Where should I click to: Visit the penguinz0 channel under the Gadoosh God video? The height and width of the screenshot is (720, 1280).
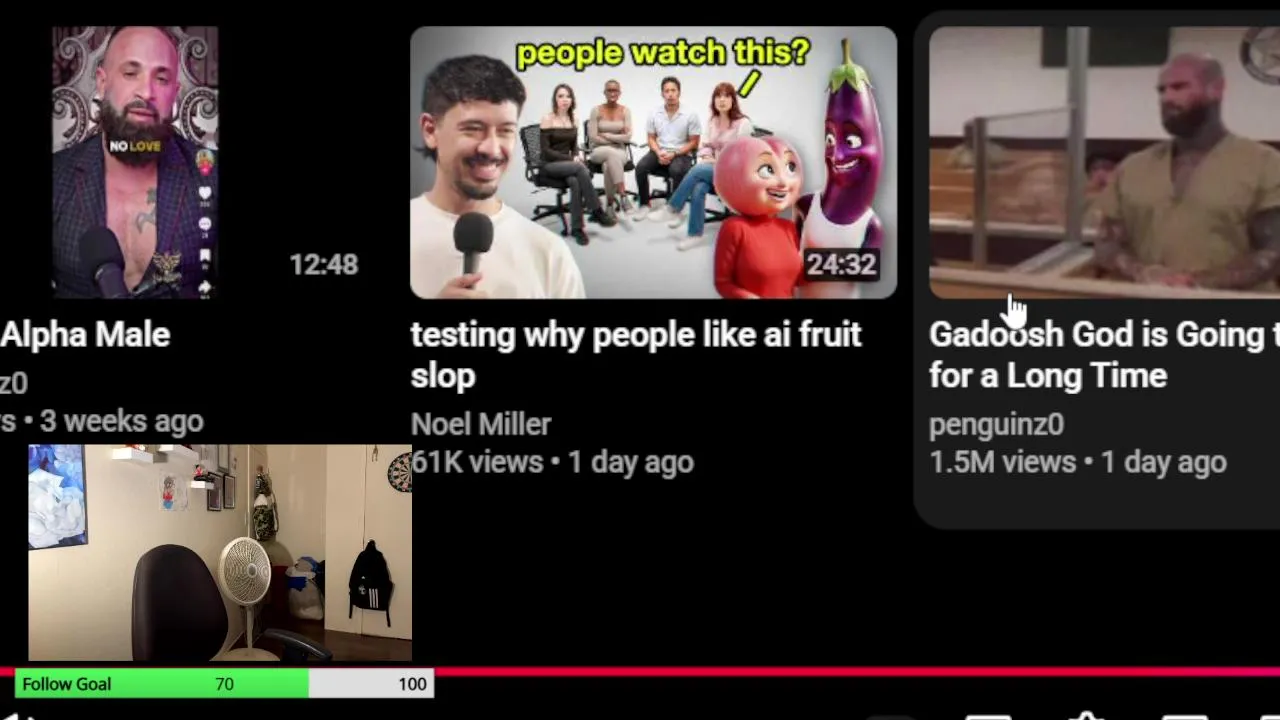[x=996, y=424]
